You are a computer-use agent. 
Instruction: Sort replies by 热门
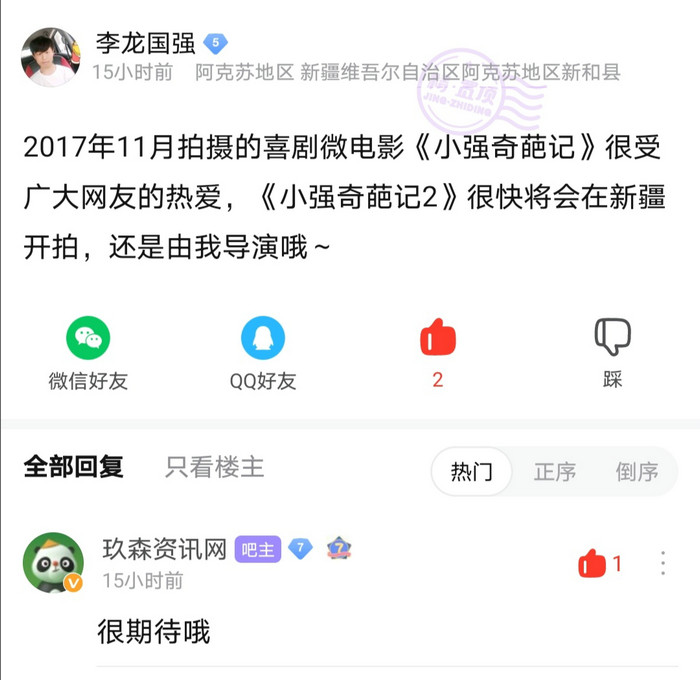coord(471,471)
